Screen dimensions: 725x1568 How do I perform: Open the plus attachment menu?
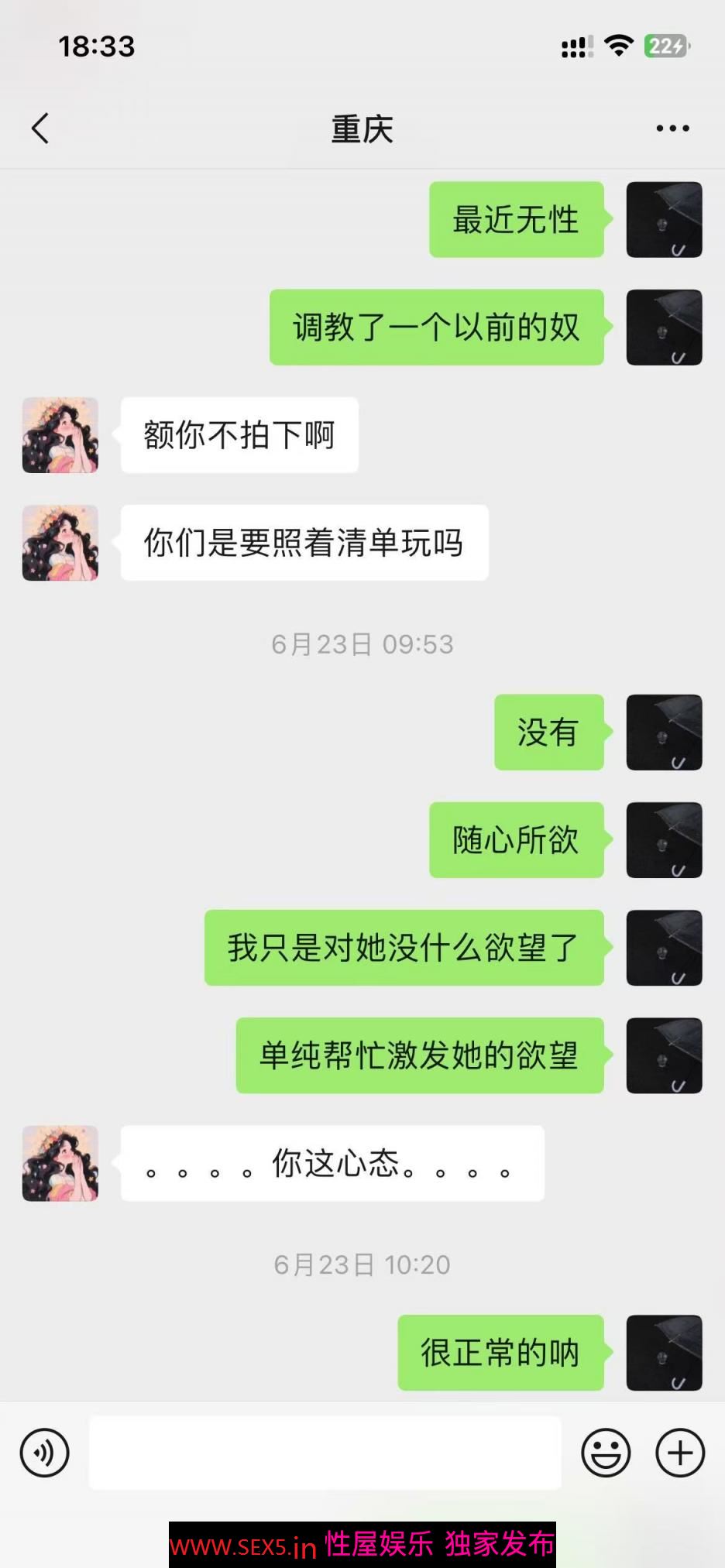(x=680, y=1453)
